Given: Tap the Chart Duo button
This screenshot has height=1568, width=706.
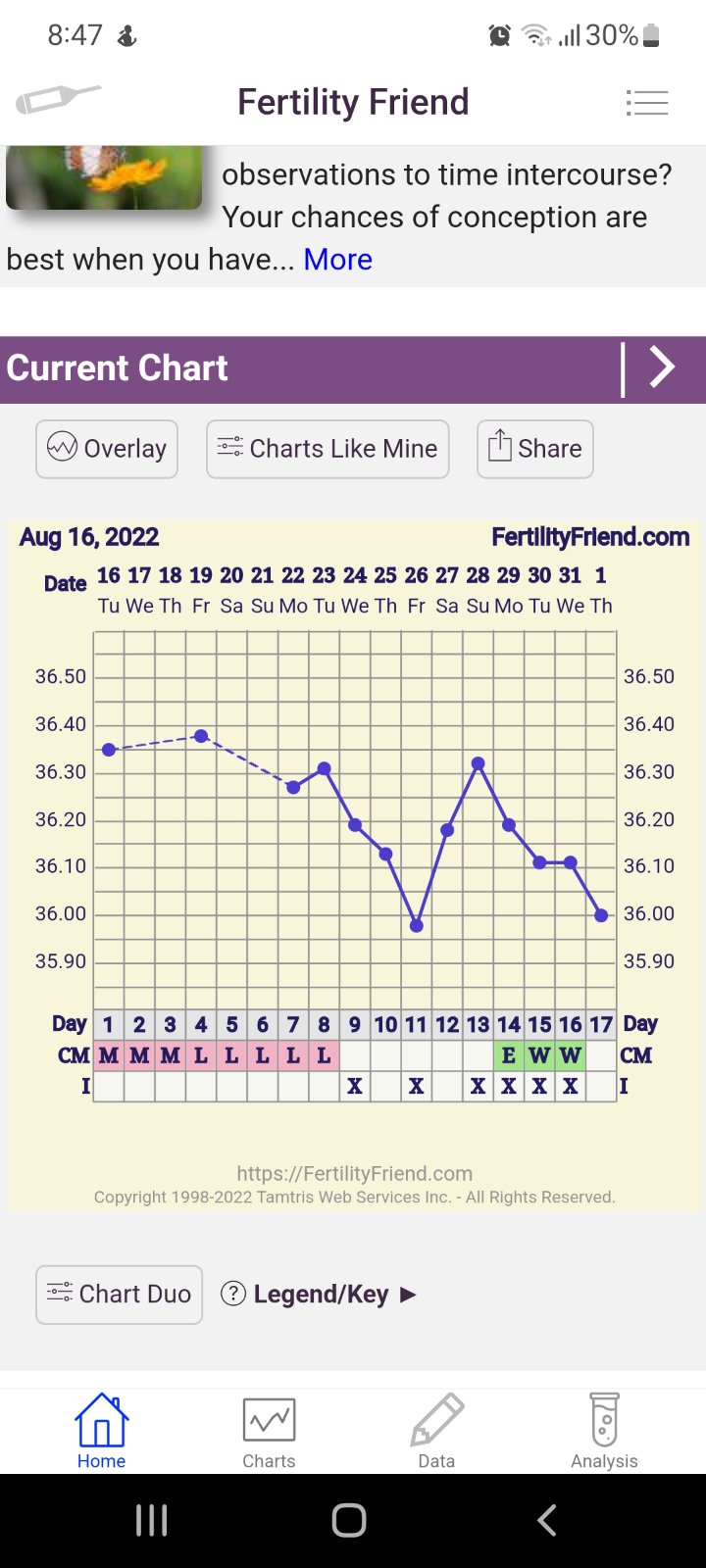Looking at the screenshot, I should (119, 1295).
